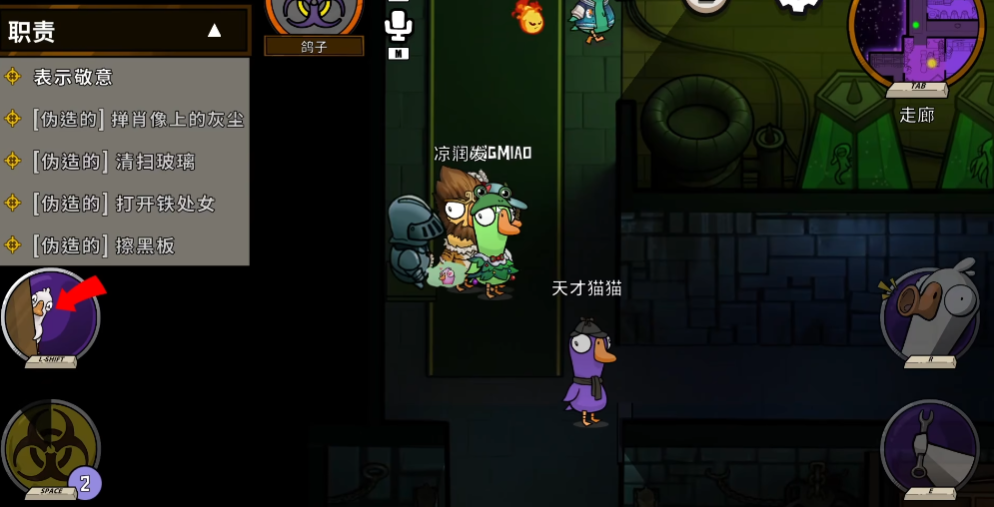Open the settings gear
This screenshot has width=994, height=507.
[x=798, y=5]
